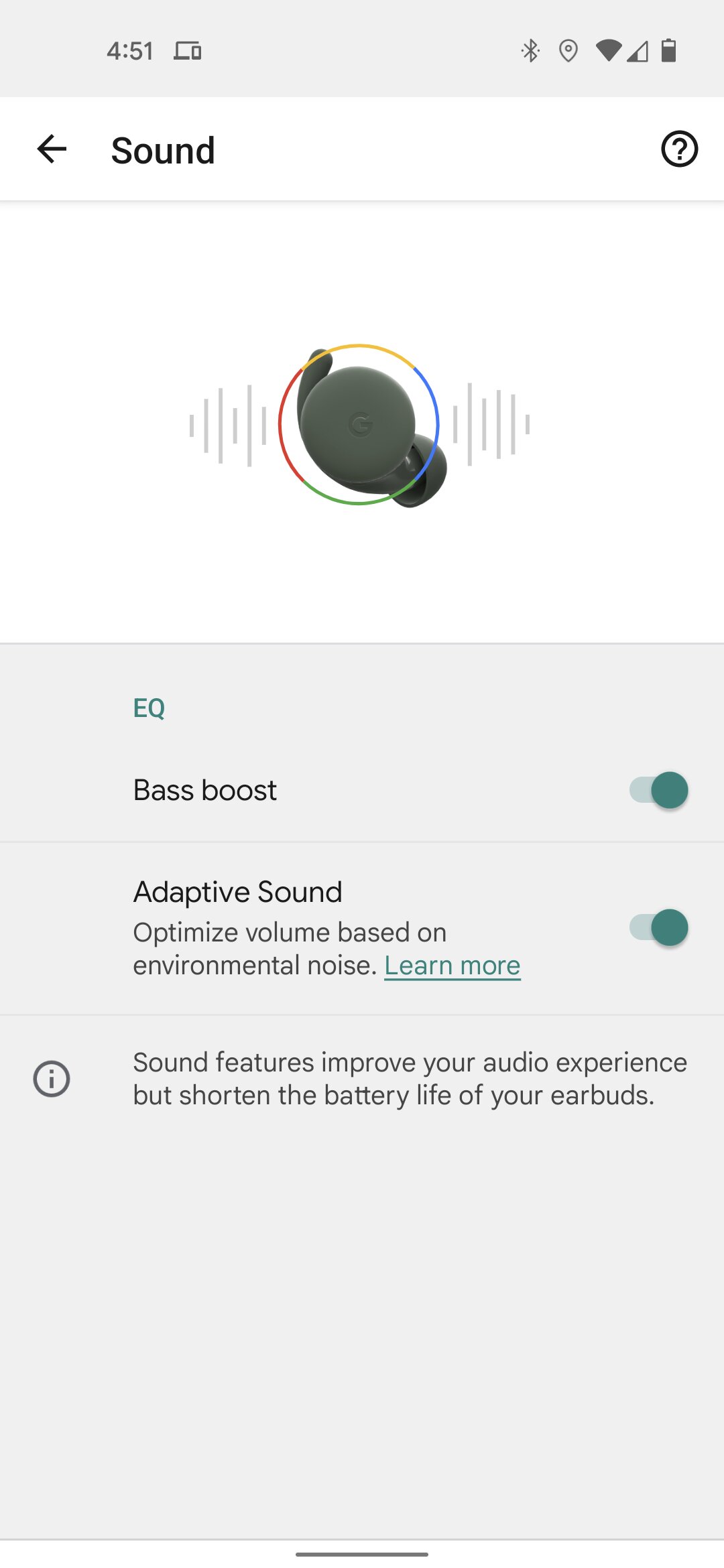Open the help icon

pyautogui.click(x=679, y=149)
